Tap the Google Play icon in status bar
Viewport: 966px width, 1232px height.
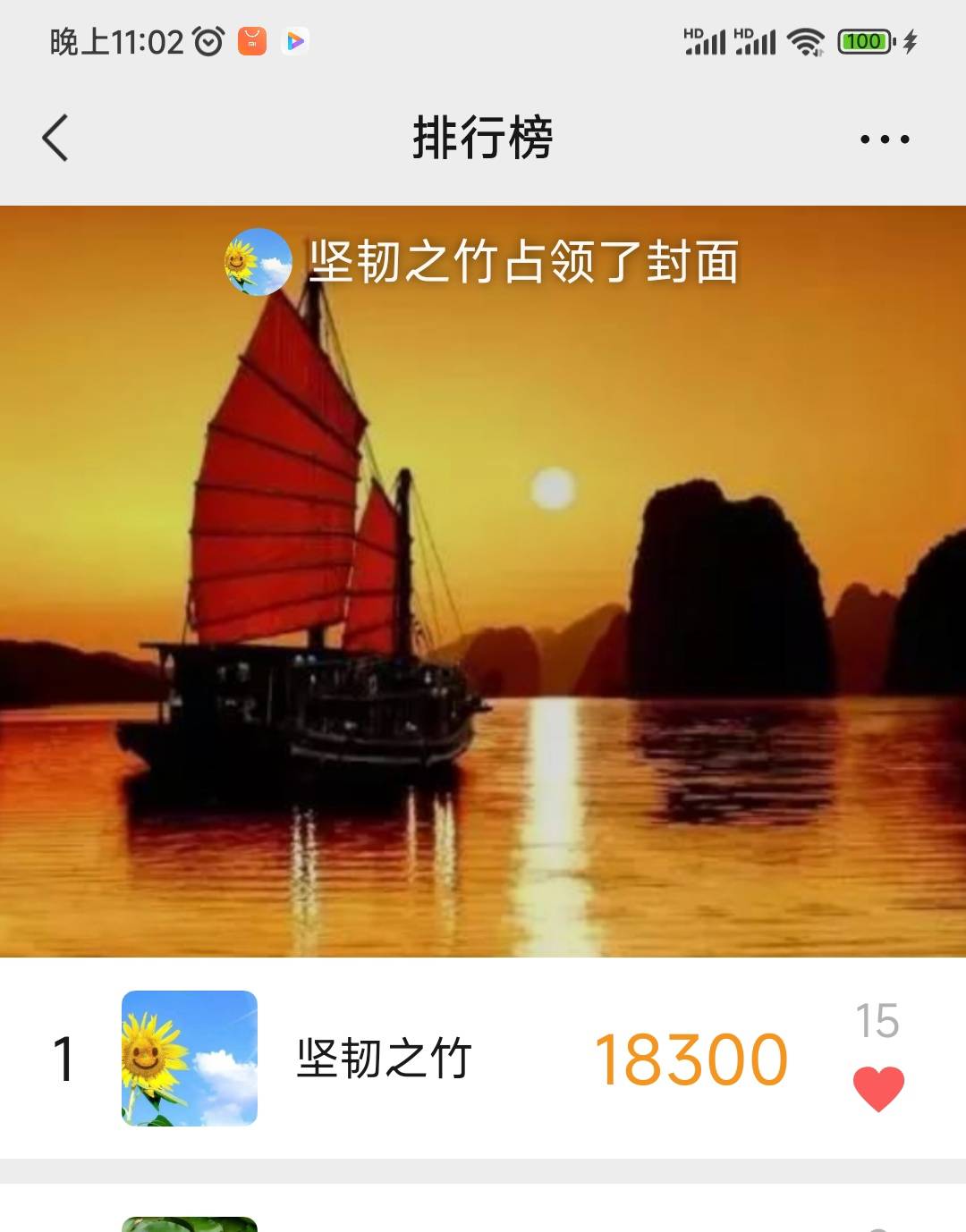point(295,41)
